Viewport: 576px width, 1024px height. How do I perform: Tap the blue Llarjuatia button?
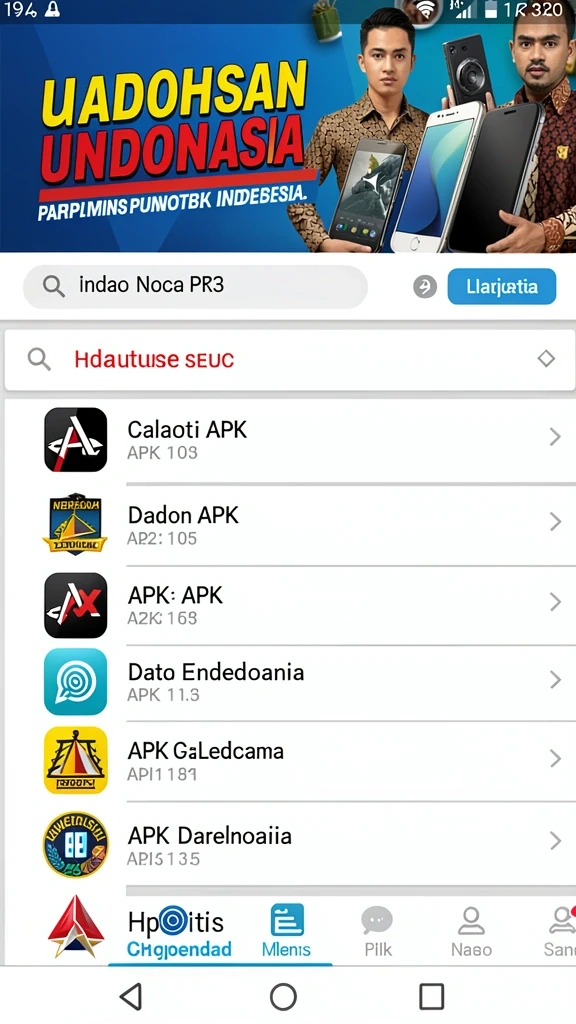click(x=502, y=287)
